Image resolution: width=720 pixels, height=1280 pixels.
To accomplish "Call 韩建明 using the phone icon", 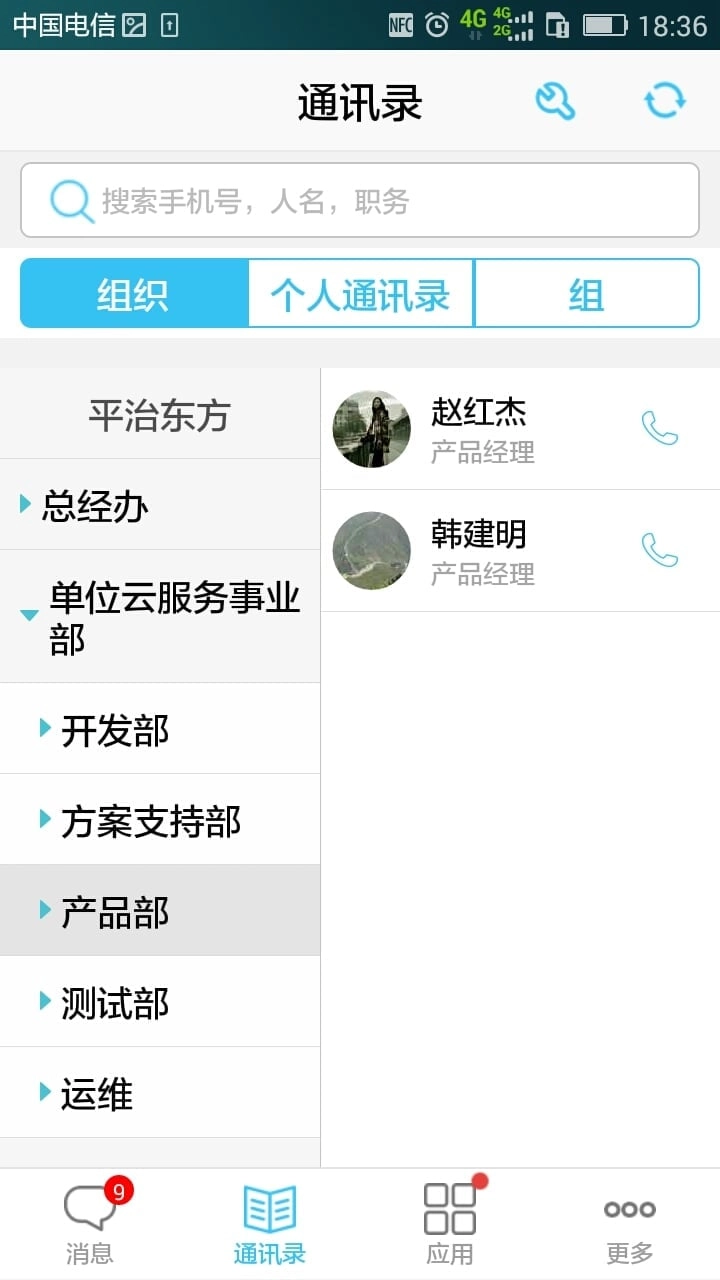I will point(659,551).
